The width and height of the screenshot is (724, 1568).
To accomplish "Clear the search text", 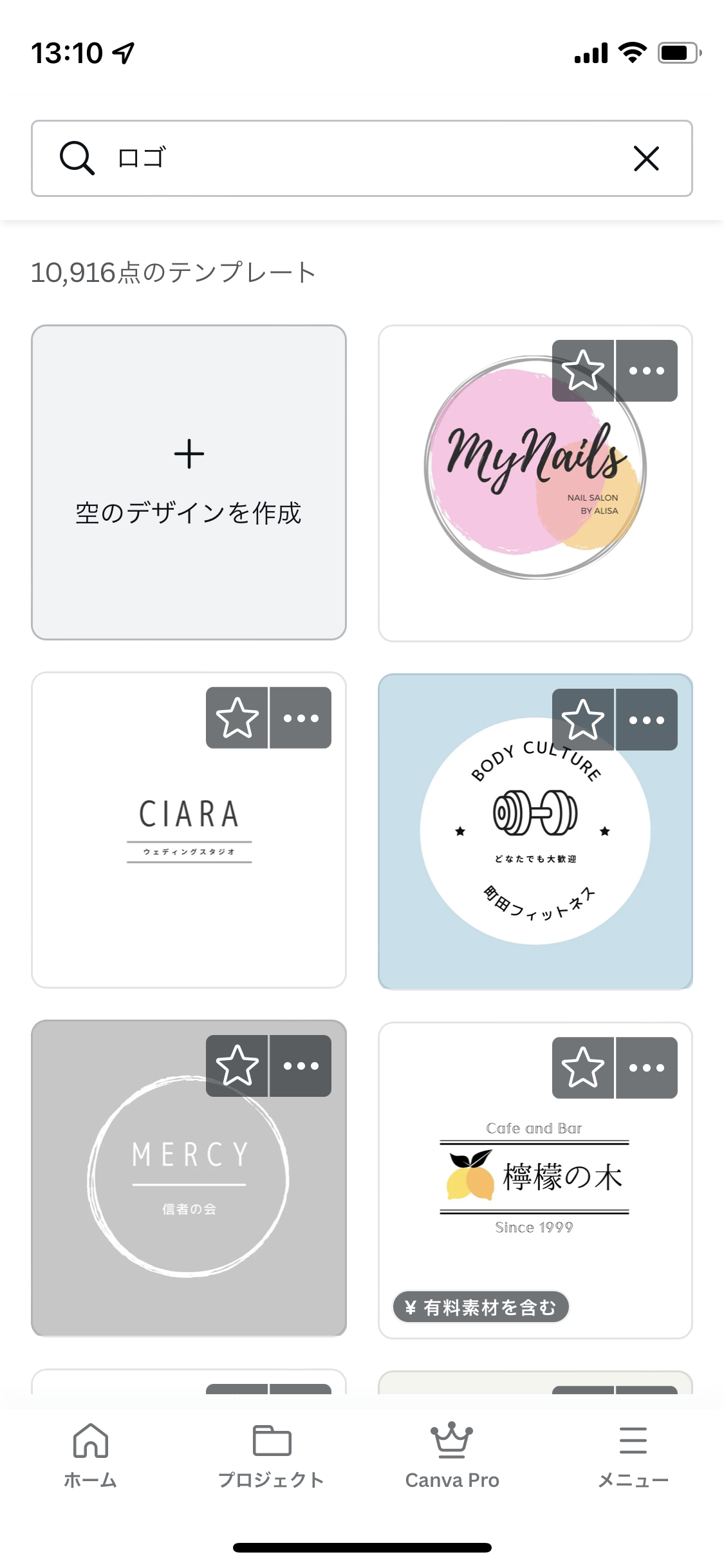I will pos(646,158).
